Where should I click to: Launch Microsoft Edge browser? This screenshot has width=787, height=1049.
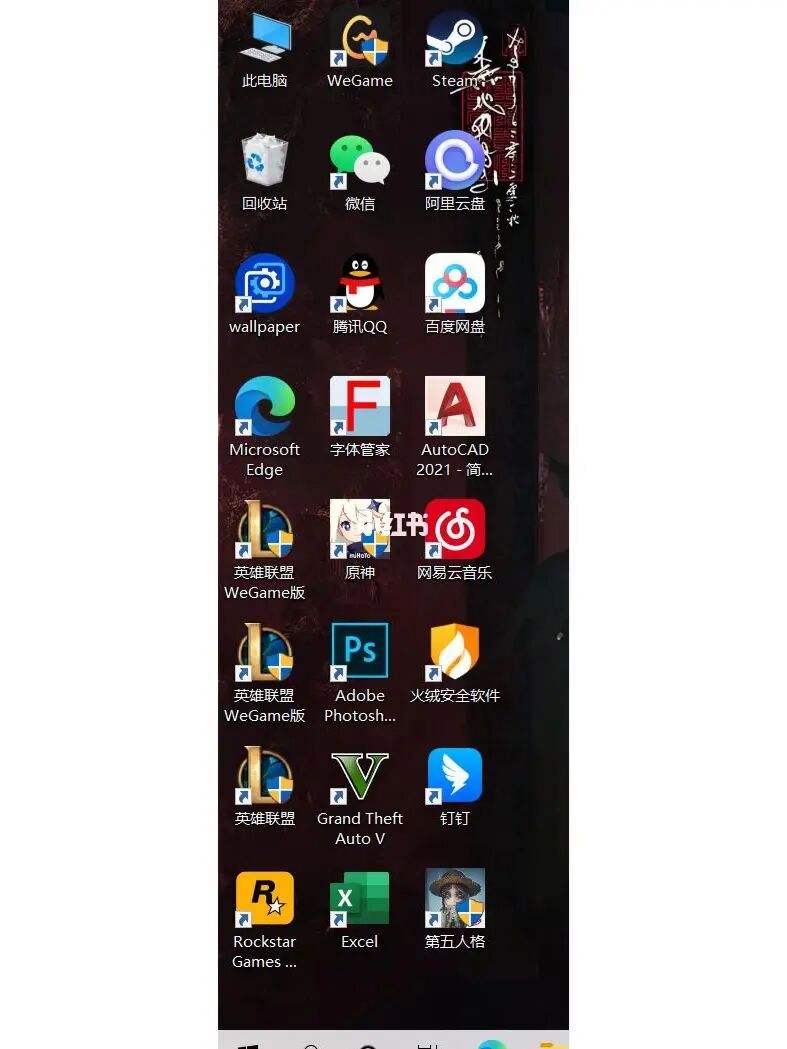point(264,407)
